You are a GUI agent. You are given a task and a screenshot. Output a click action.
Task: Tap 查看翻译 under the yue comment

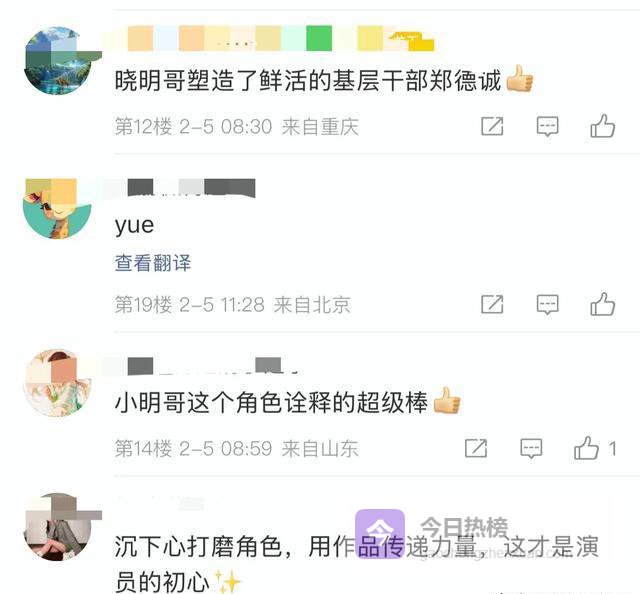(x=153, y=263)
